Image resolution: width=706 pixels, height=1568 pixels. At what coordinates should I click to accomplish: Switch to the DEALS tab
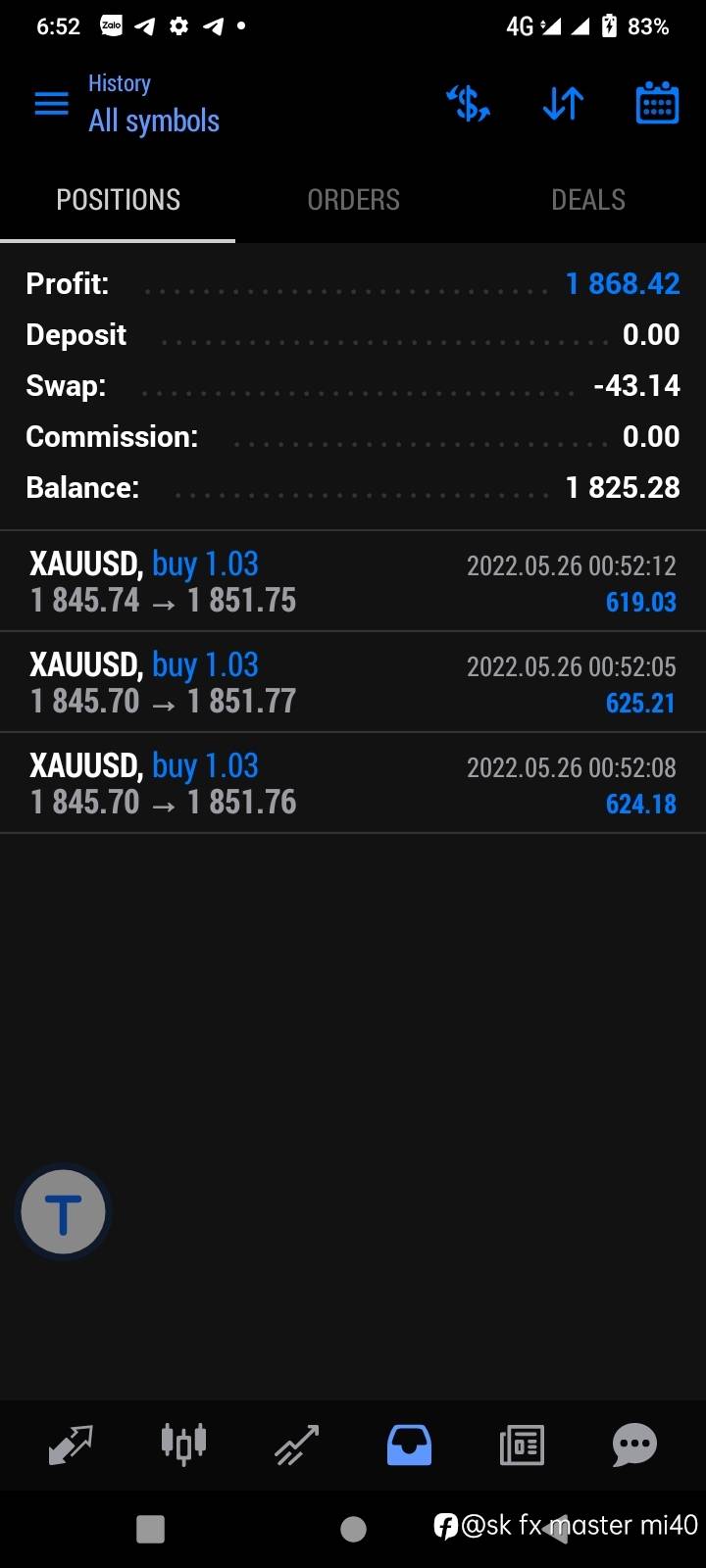(x=588, y=200)
